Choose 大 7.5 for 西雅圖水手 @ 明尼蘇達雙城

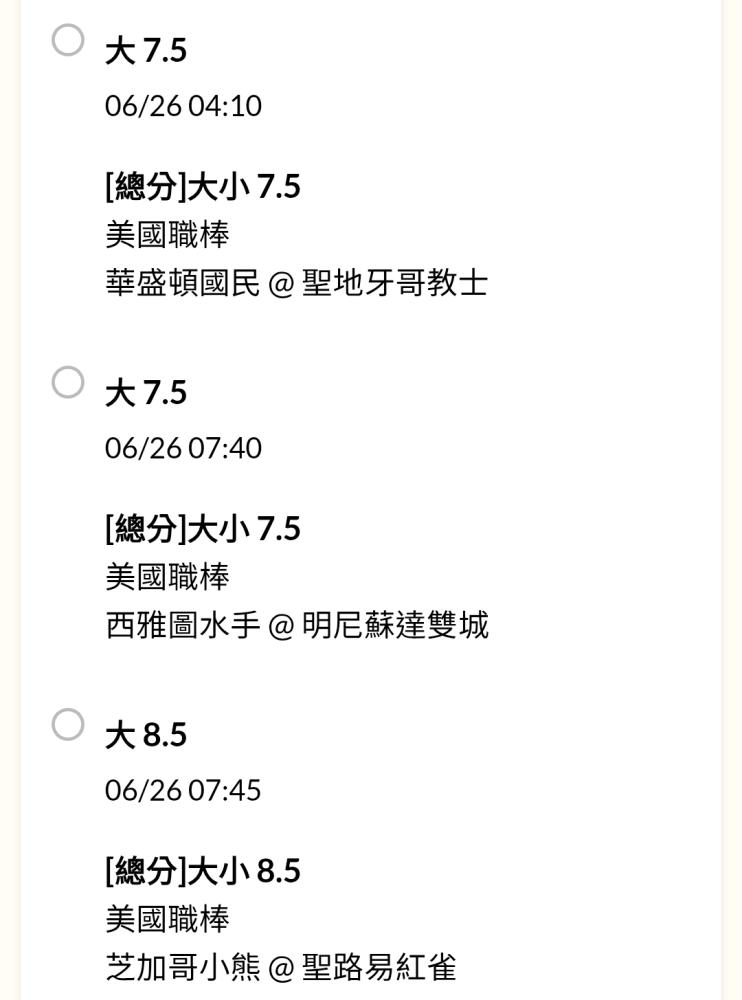tap(68, 382)
